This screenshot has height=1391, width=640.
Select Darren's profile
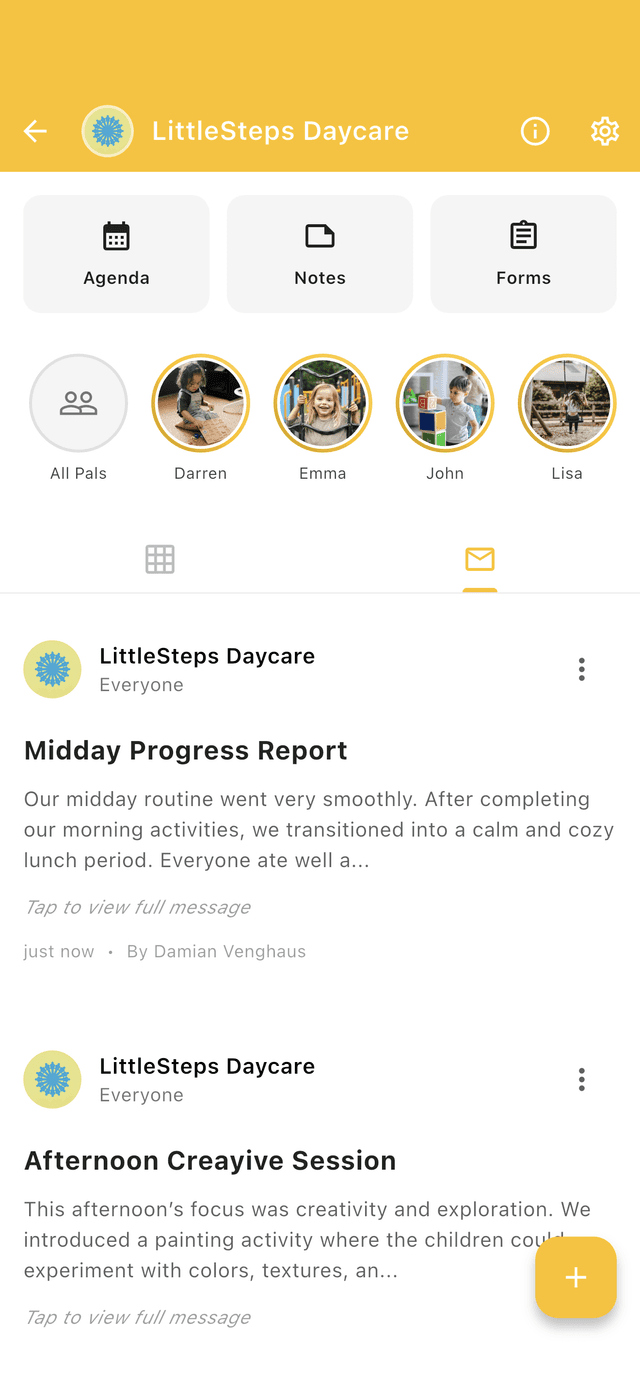[x=201, y=403]
